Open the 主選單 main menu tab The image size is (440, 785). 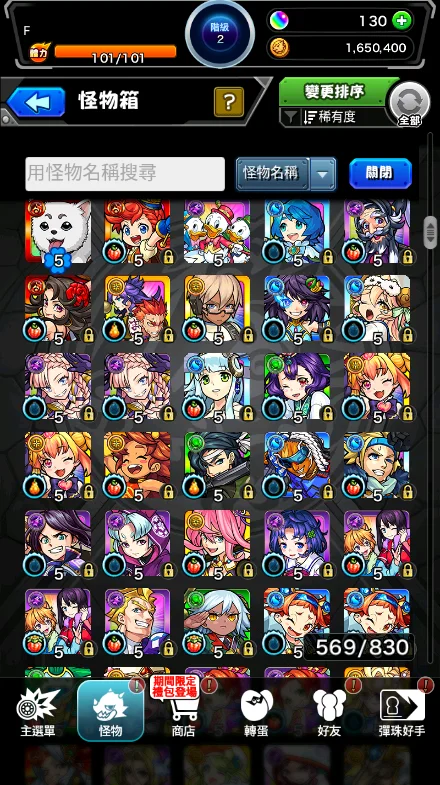(x=38, y=712)
